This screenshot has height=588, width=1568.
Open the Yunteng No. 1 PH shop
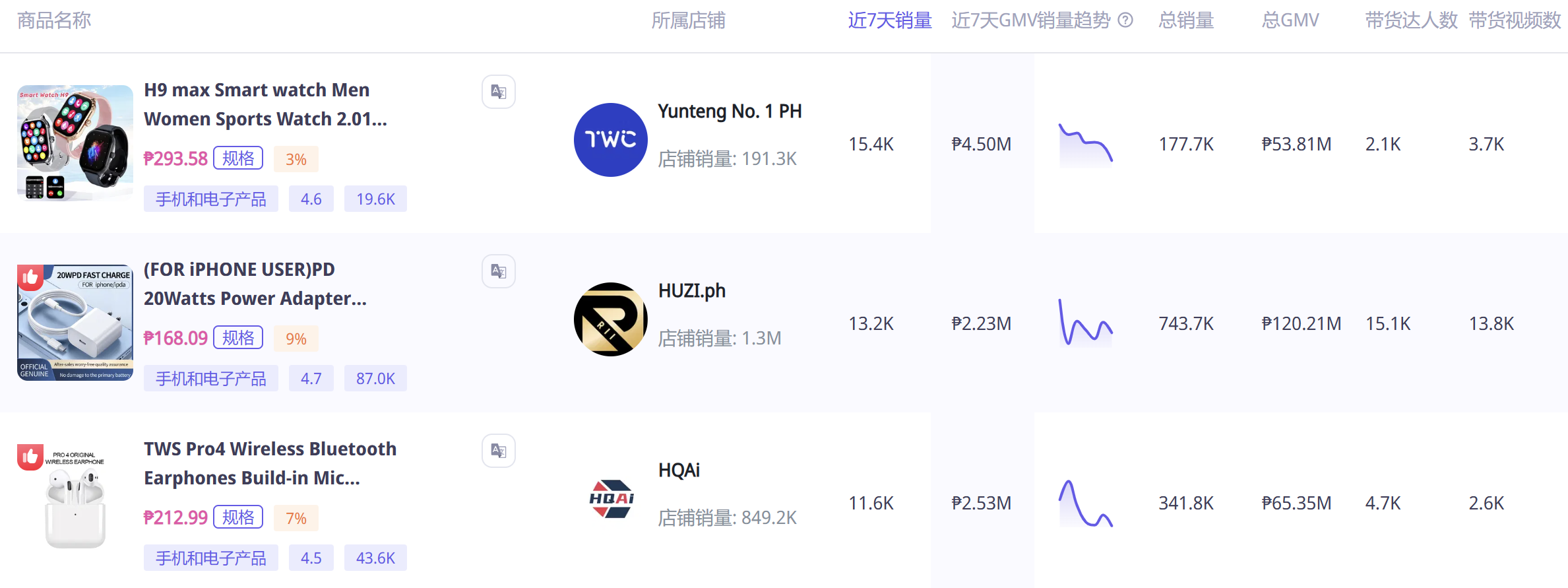(x=729, y=112)
